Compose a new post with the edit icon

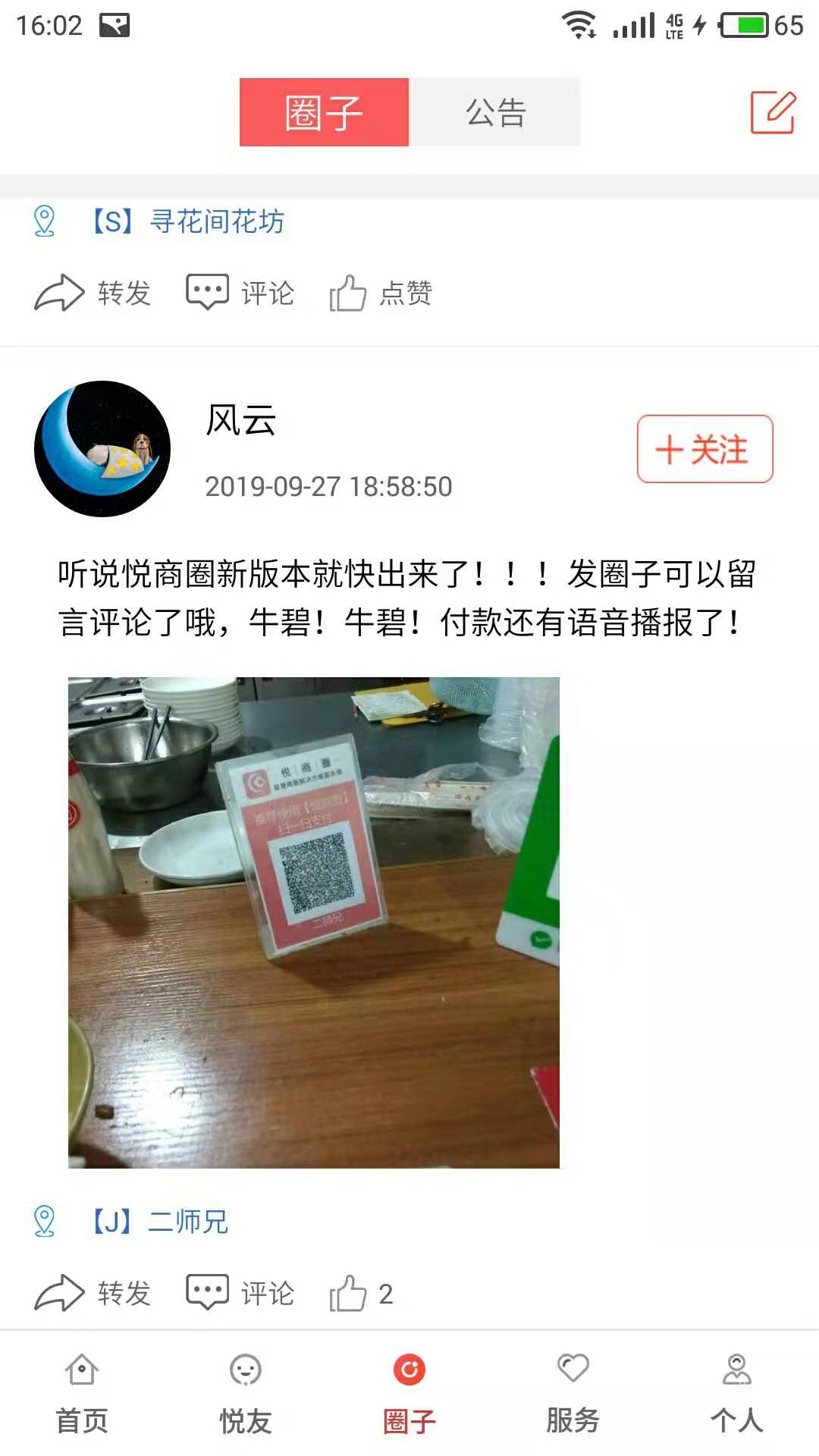pyautogui.click(x=773, y=112)
